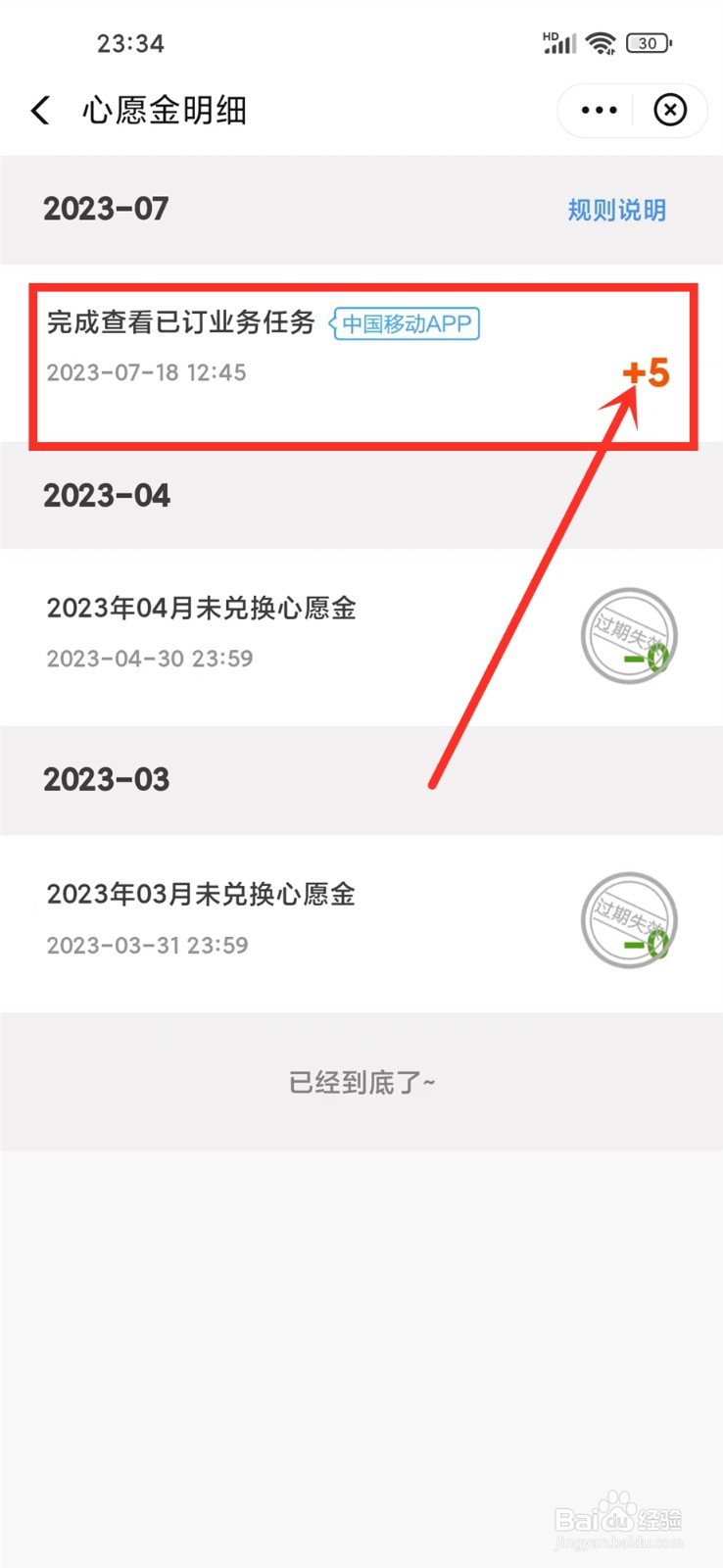Tap the timestamp 2023-07-18 12:45
The height and width of the screenshot is (1568, 723).
coord(148,372)
